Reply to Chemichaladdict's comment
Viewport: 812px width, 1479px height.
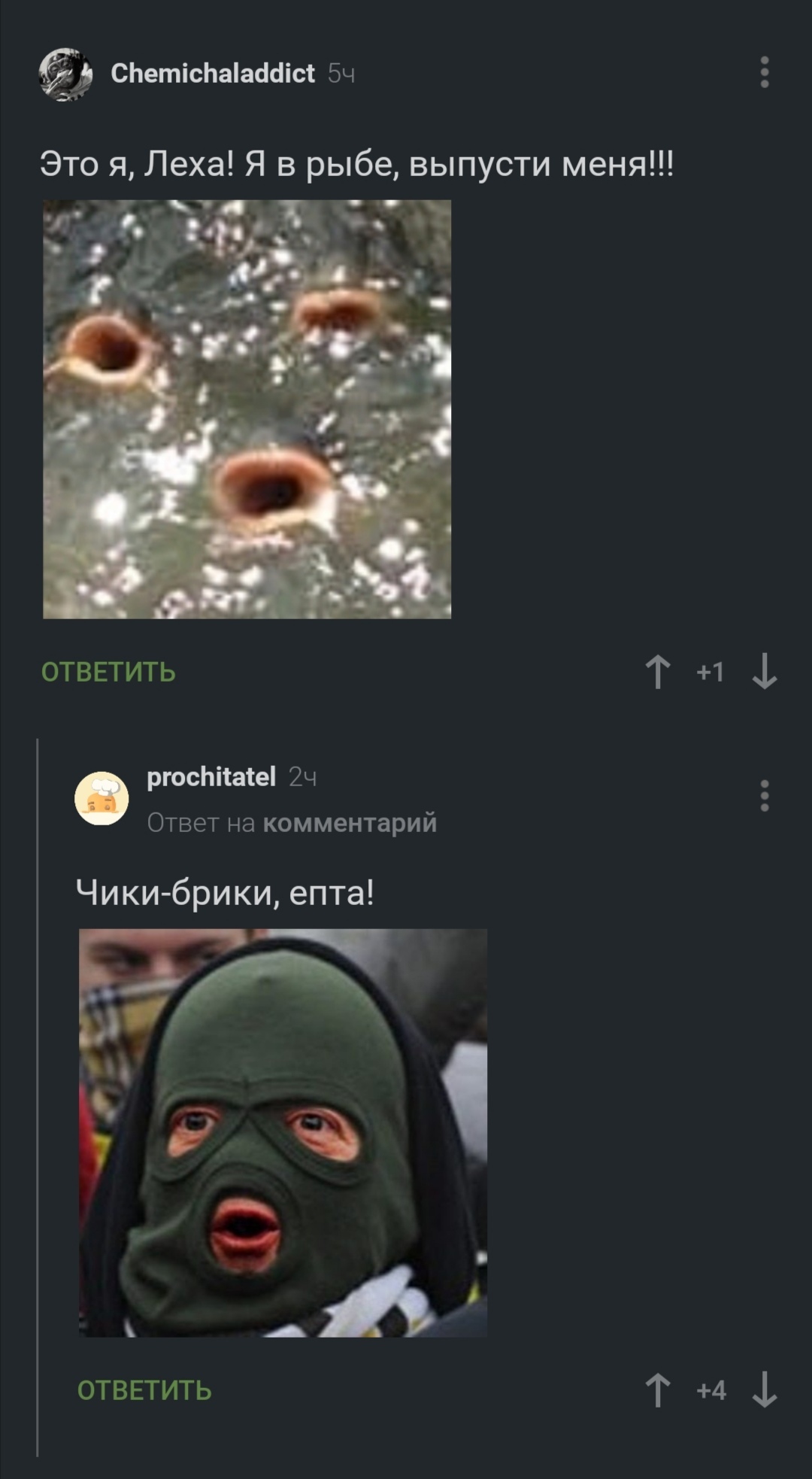pyautogui.click(x=108, y=672)
